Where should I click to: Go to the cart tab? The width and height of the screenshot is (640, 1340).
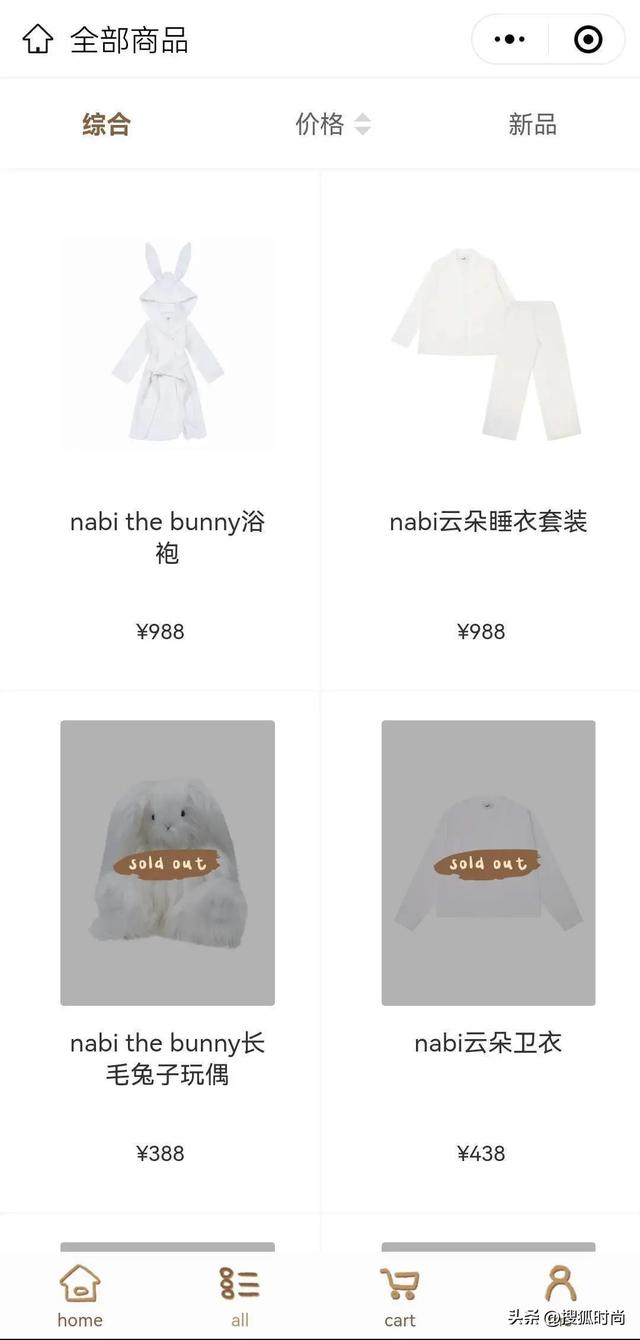tap(399, 1295)
